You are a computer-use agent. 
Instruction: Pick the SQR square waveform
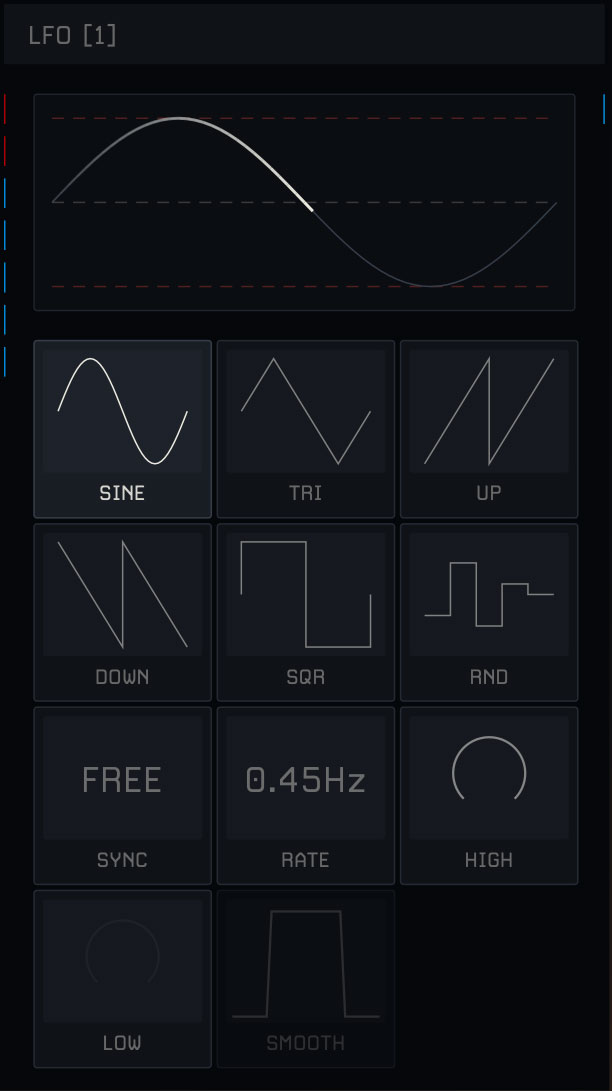[x=306, y=612]
